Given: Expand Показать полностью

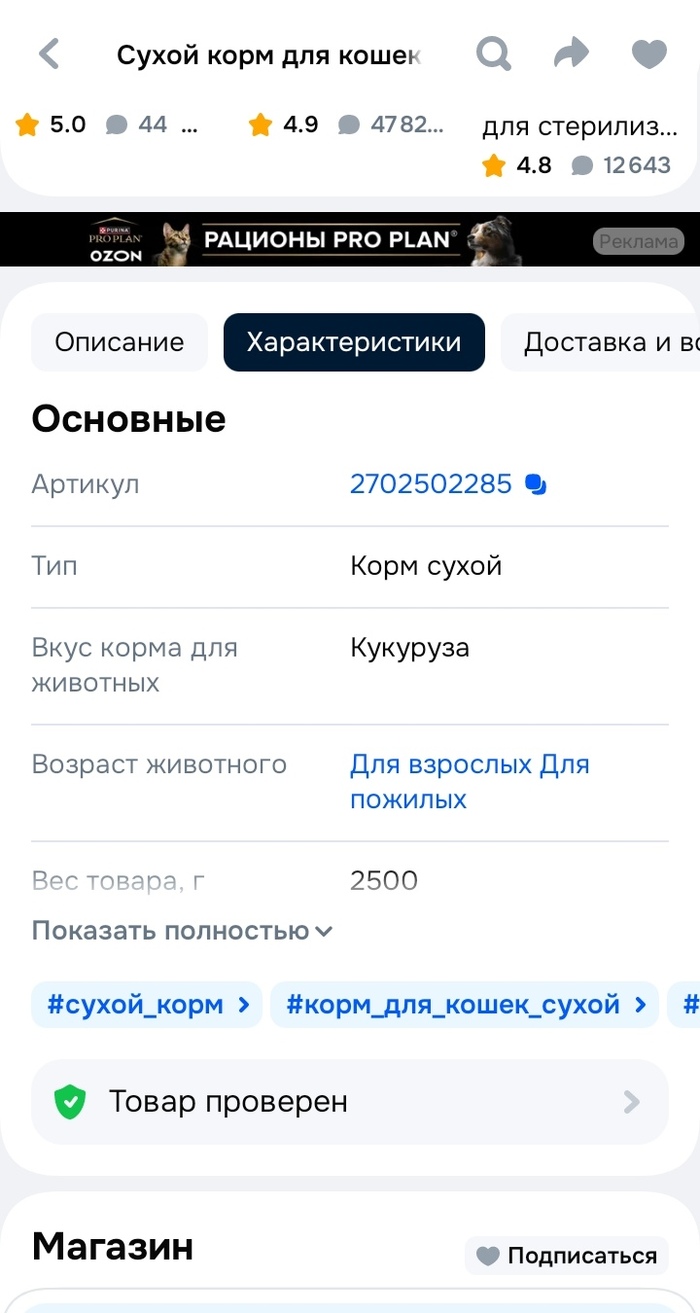Looking at the screenshot, I should 182,931.
